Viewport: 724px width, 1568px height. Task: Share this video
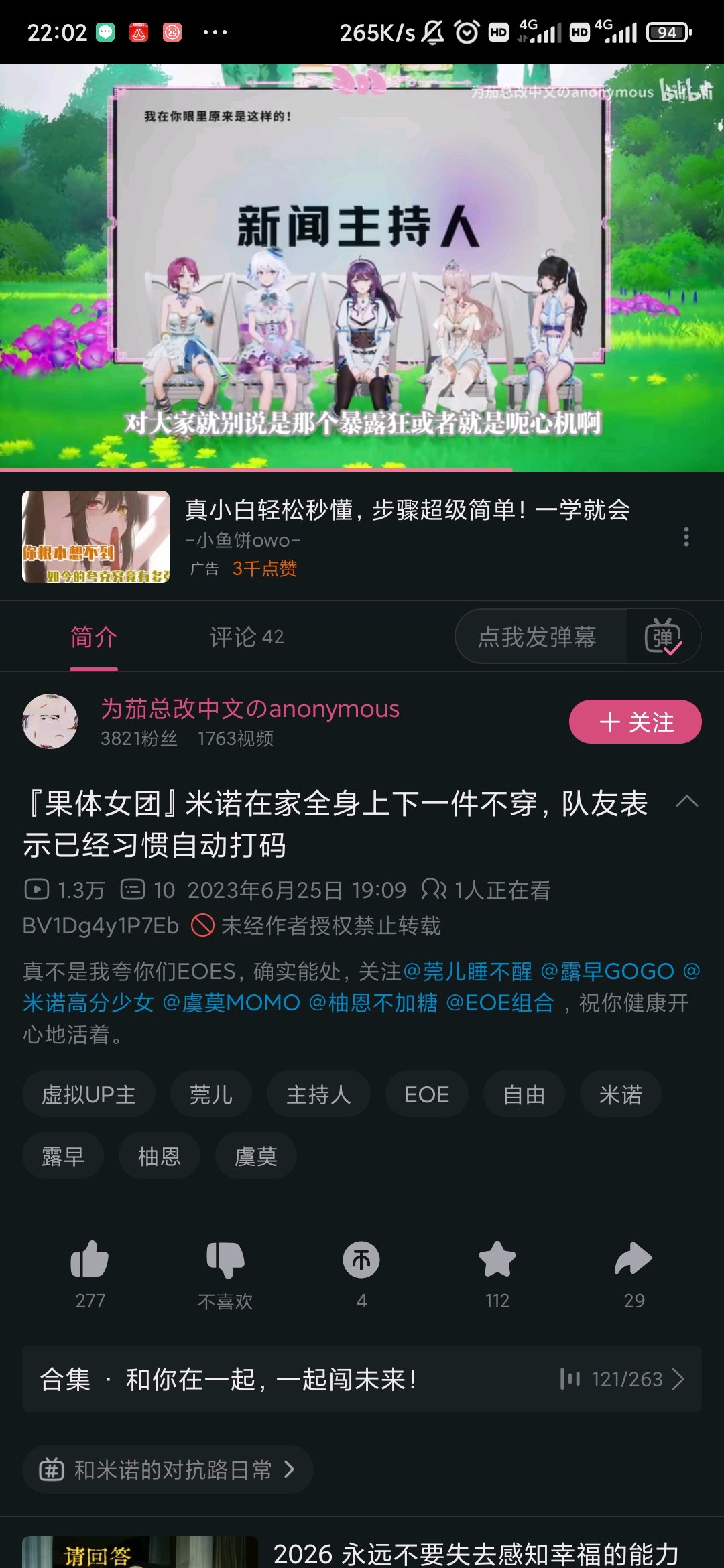pos(633,1261)
